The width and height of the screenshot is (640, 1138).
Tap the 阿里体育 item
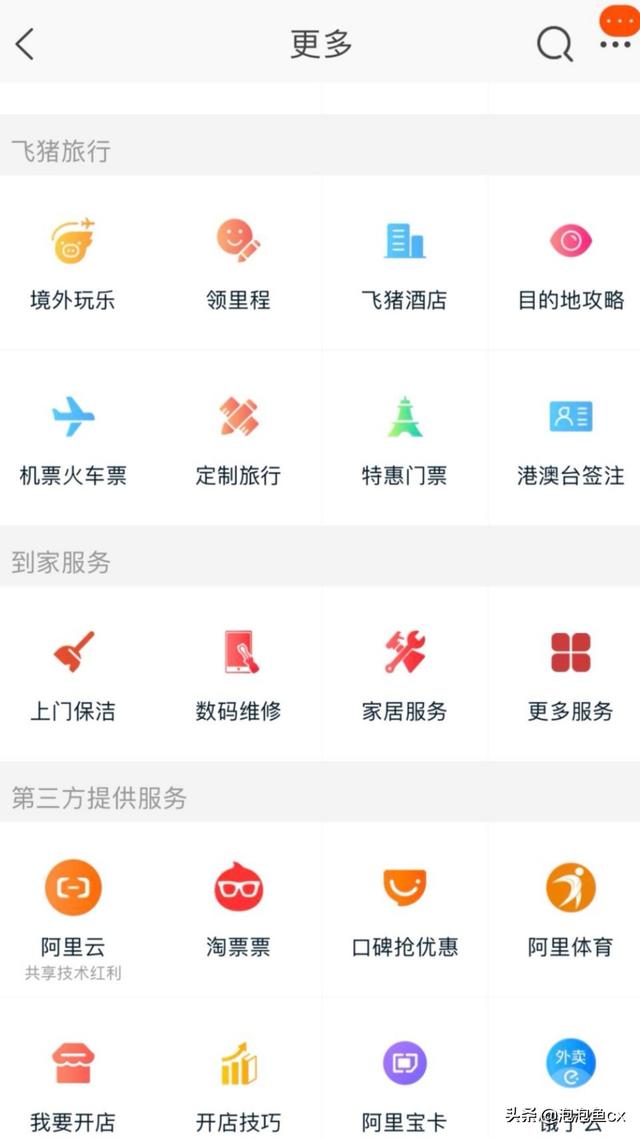tap(570, 908)
